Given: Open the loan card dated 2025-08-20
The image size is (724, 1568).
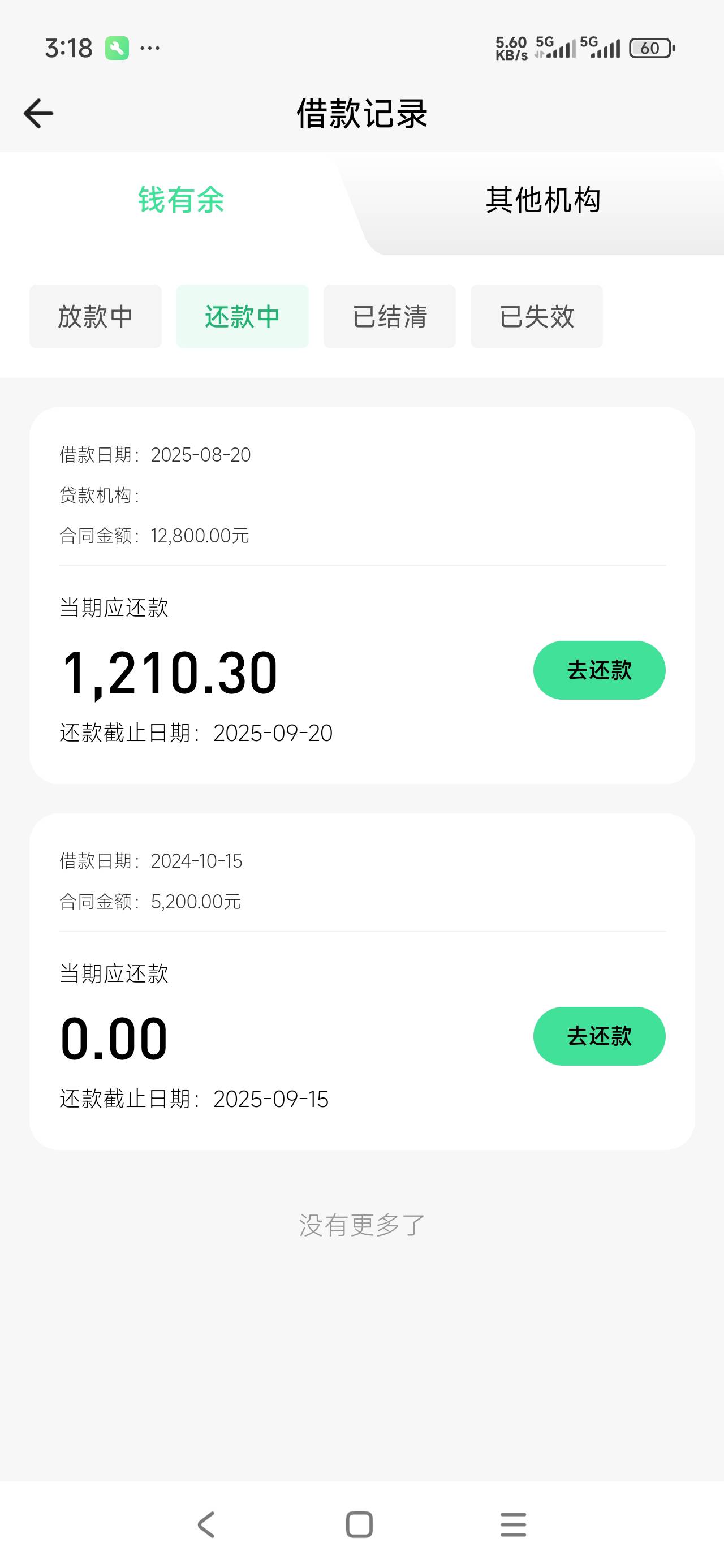Looking at the screenshot, I should click(361, 595).
